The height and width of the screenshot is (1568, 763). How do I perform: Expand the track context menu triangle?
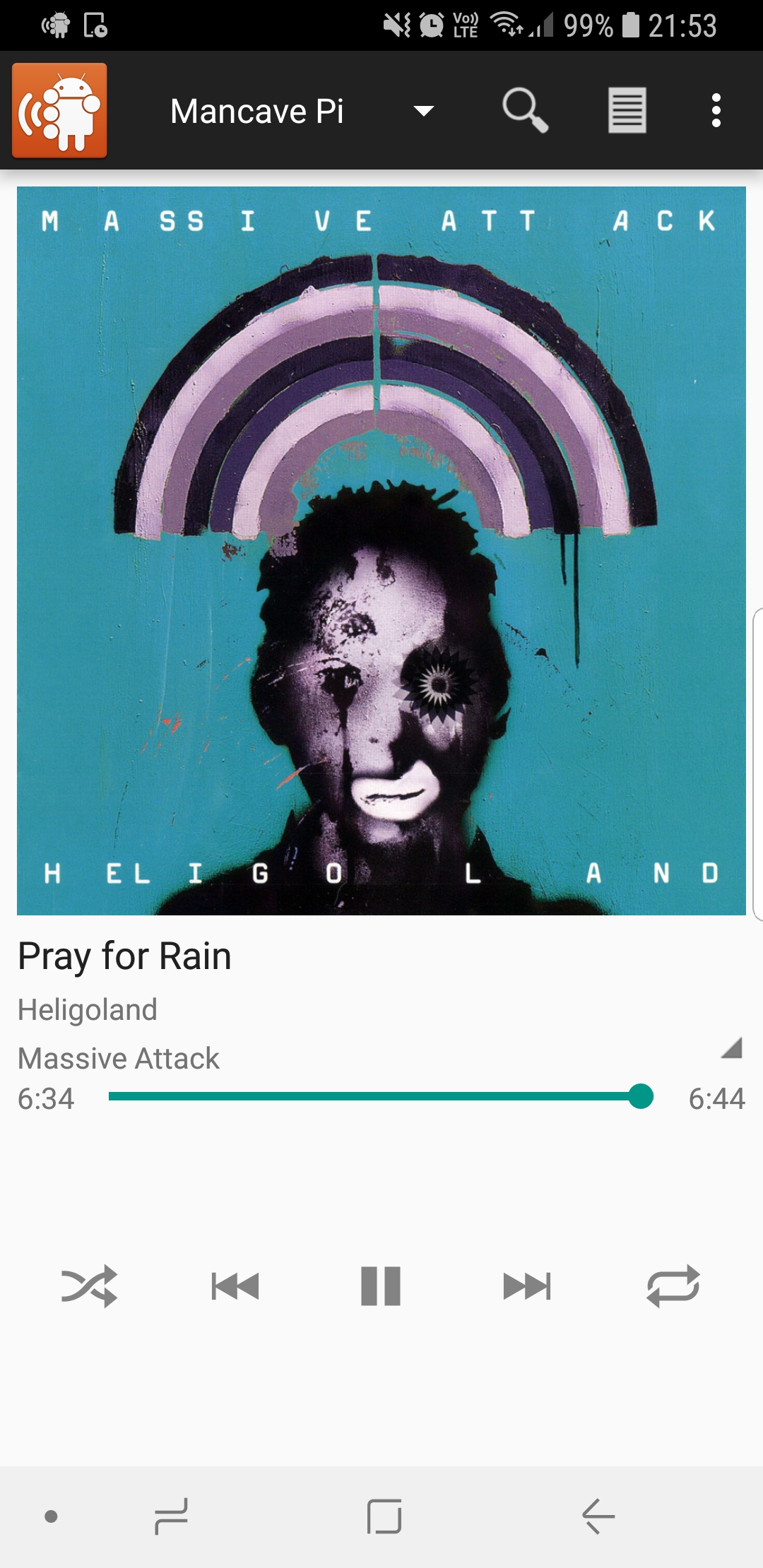click(731, 1047)
